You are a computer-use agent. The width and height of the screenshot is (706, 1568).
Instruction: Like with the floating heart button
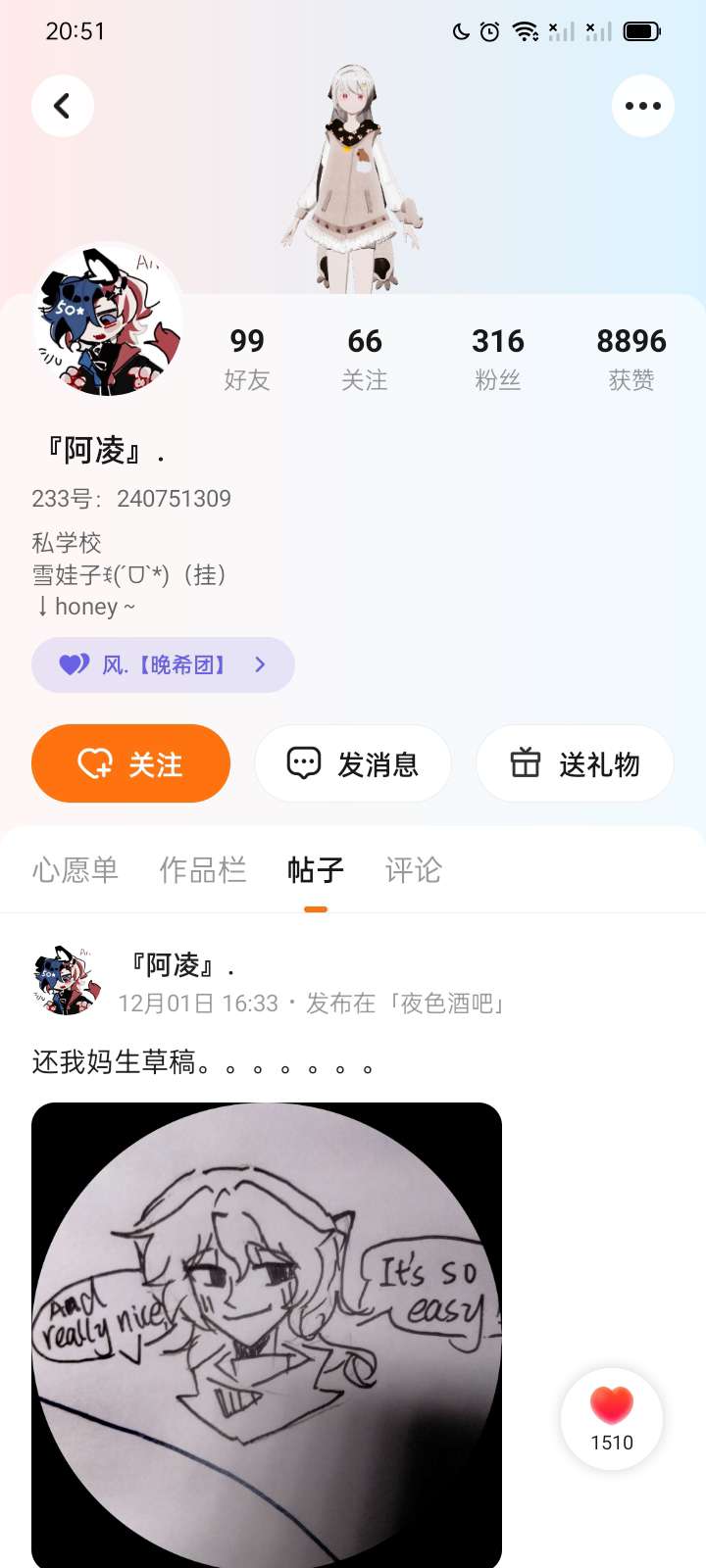[612, 1418]
